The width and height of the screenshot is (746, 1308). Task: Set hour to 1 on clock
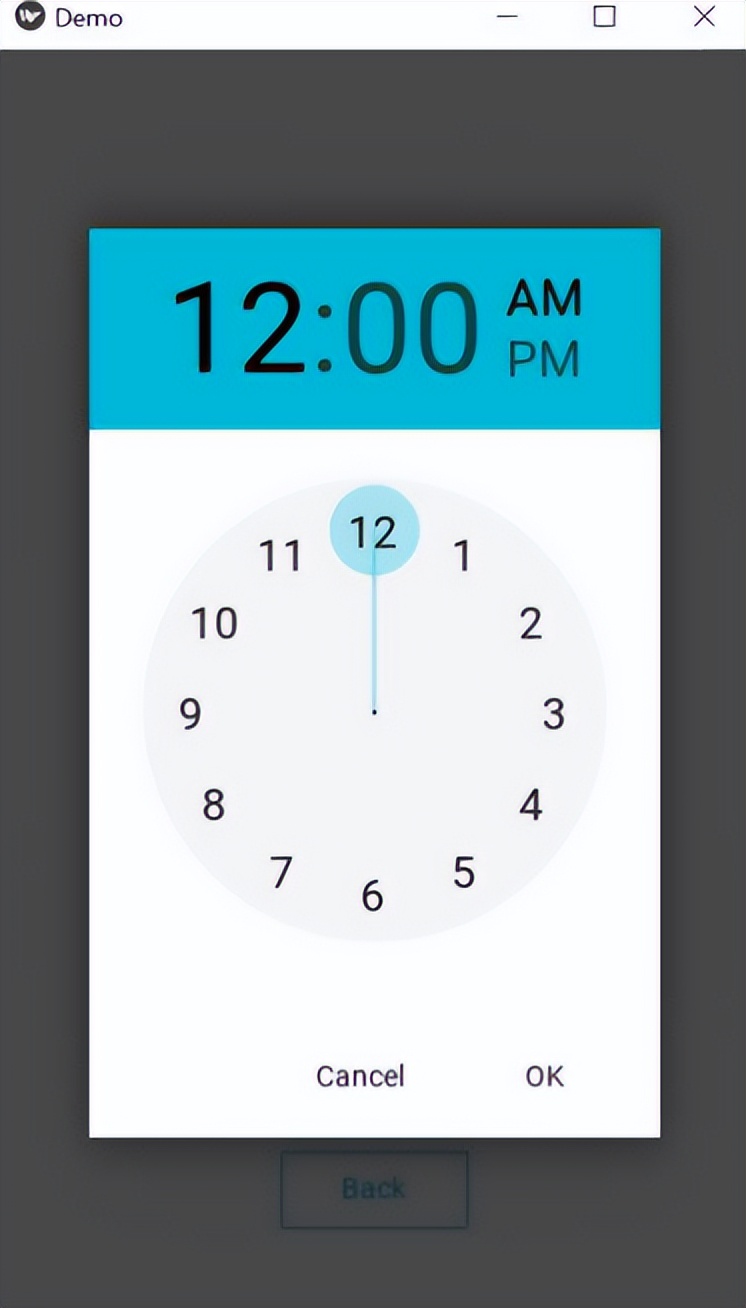(x=462, y=556)
